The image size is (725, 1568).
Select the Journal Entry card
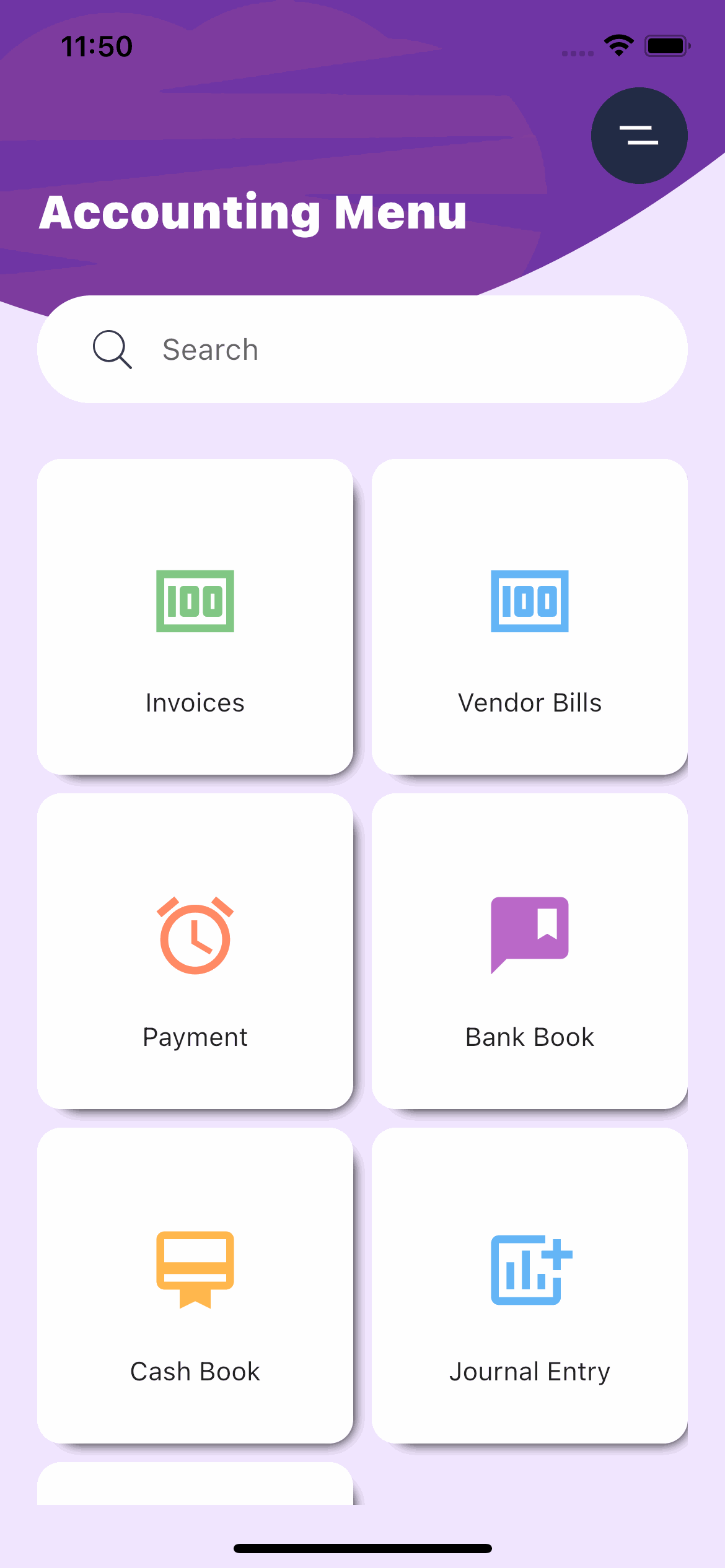530,1286
